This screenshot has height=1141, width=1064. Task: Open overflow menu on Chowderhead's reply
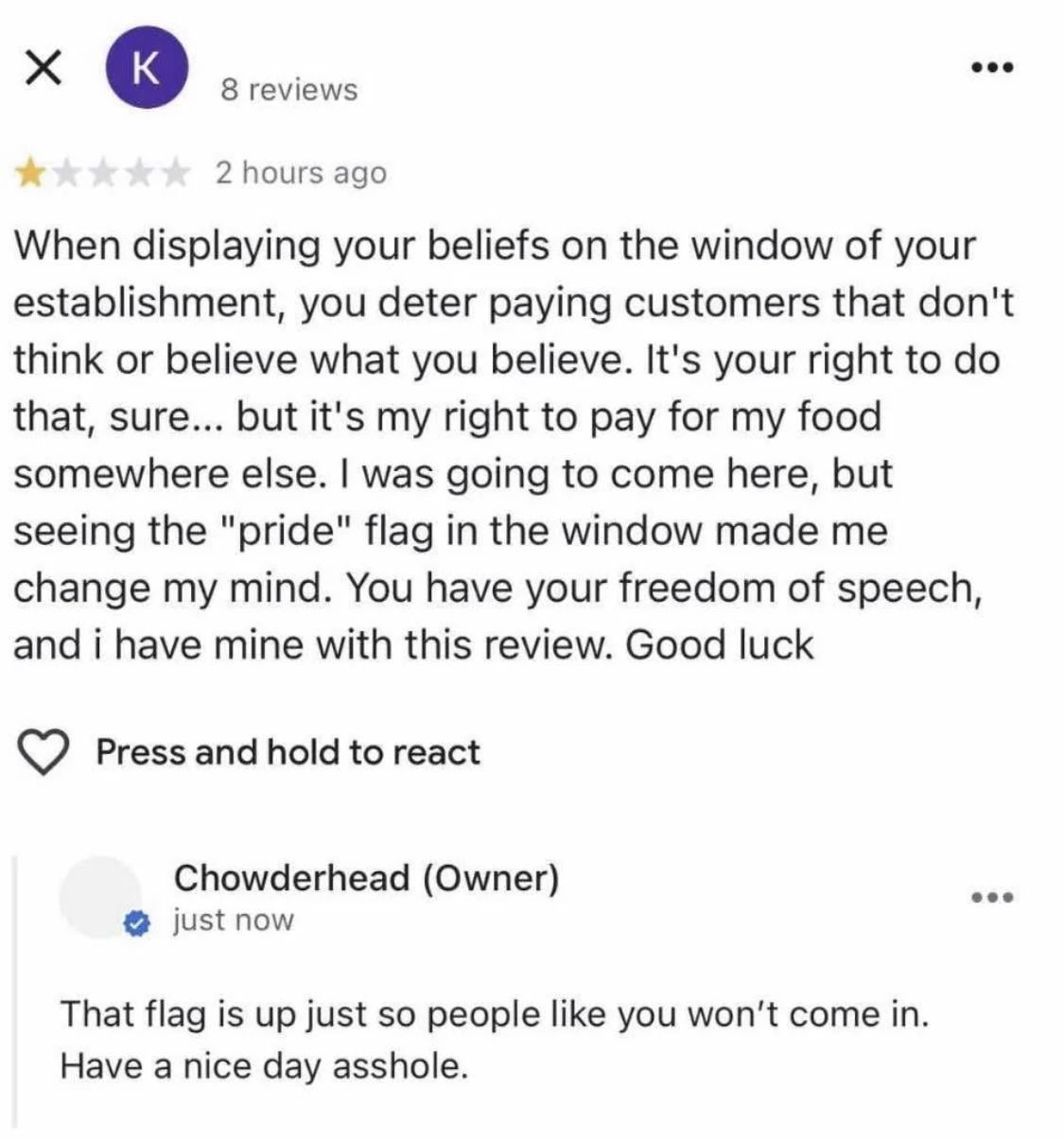tap(992, 897)
